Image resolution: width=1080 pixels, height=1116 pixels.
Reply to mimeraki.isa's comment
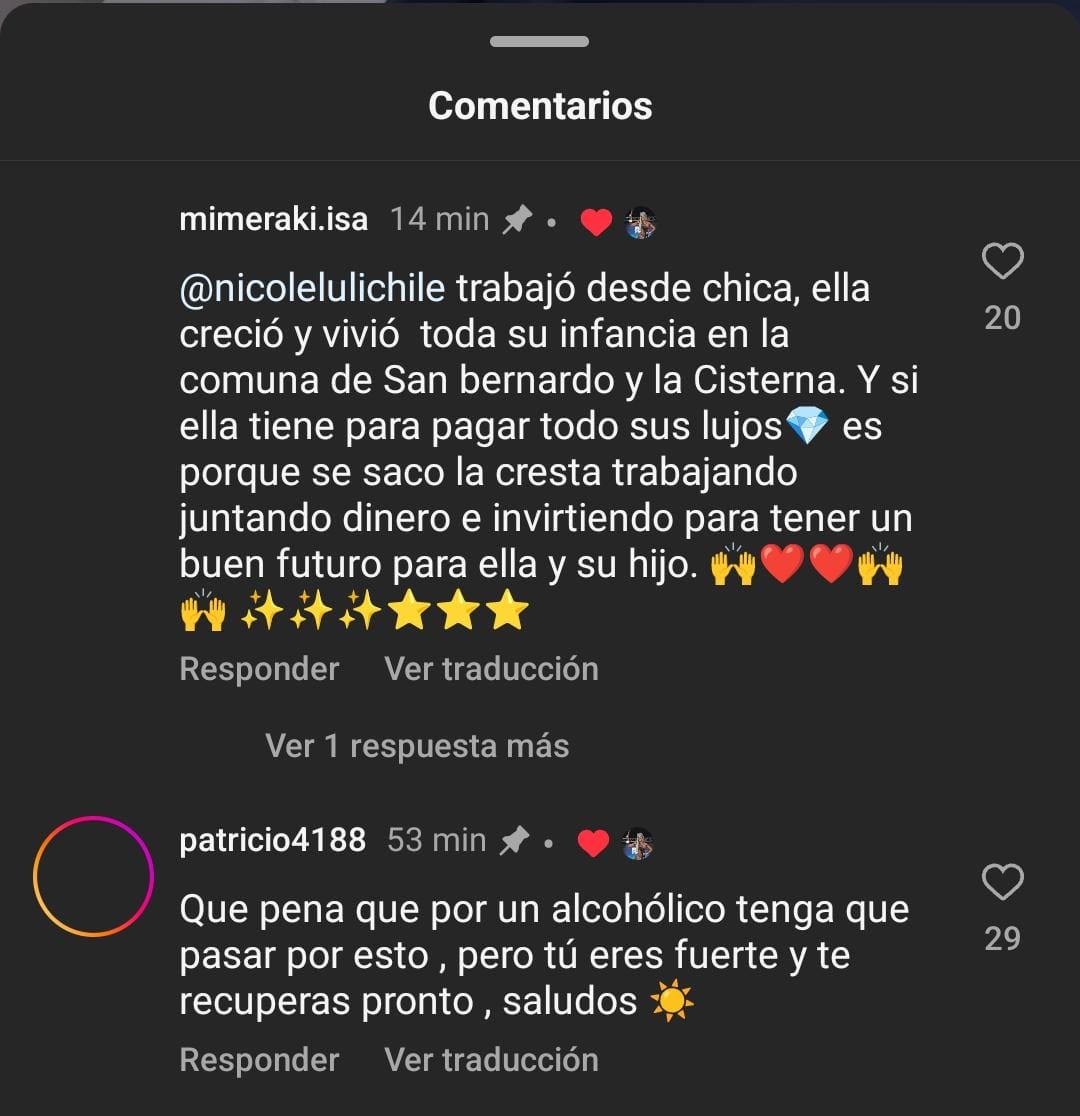(x=259, y=669)
